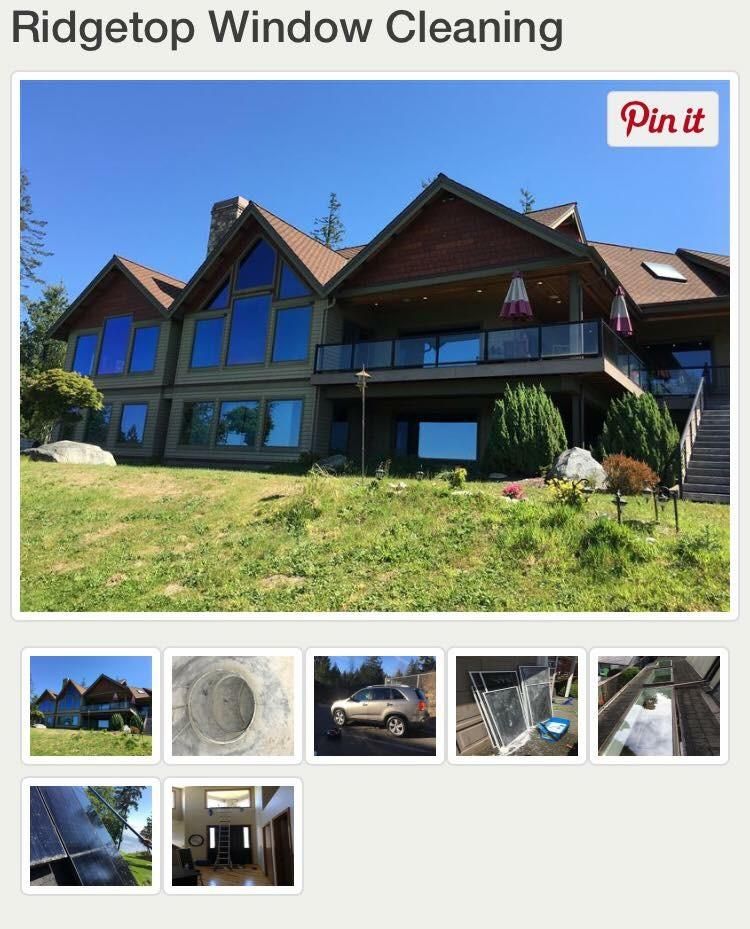This screenshot has height=929, width=750.
Task: Select the house exterior thumbnail
Action: [x=91, y=706]
